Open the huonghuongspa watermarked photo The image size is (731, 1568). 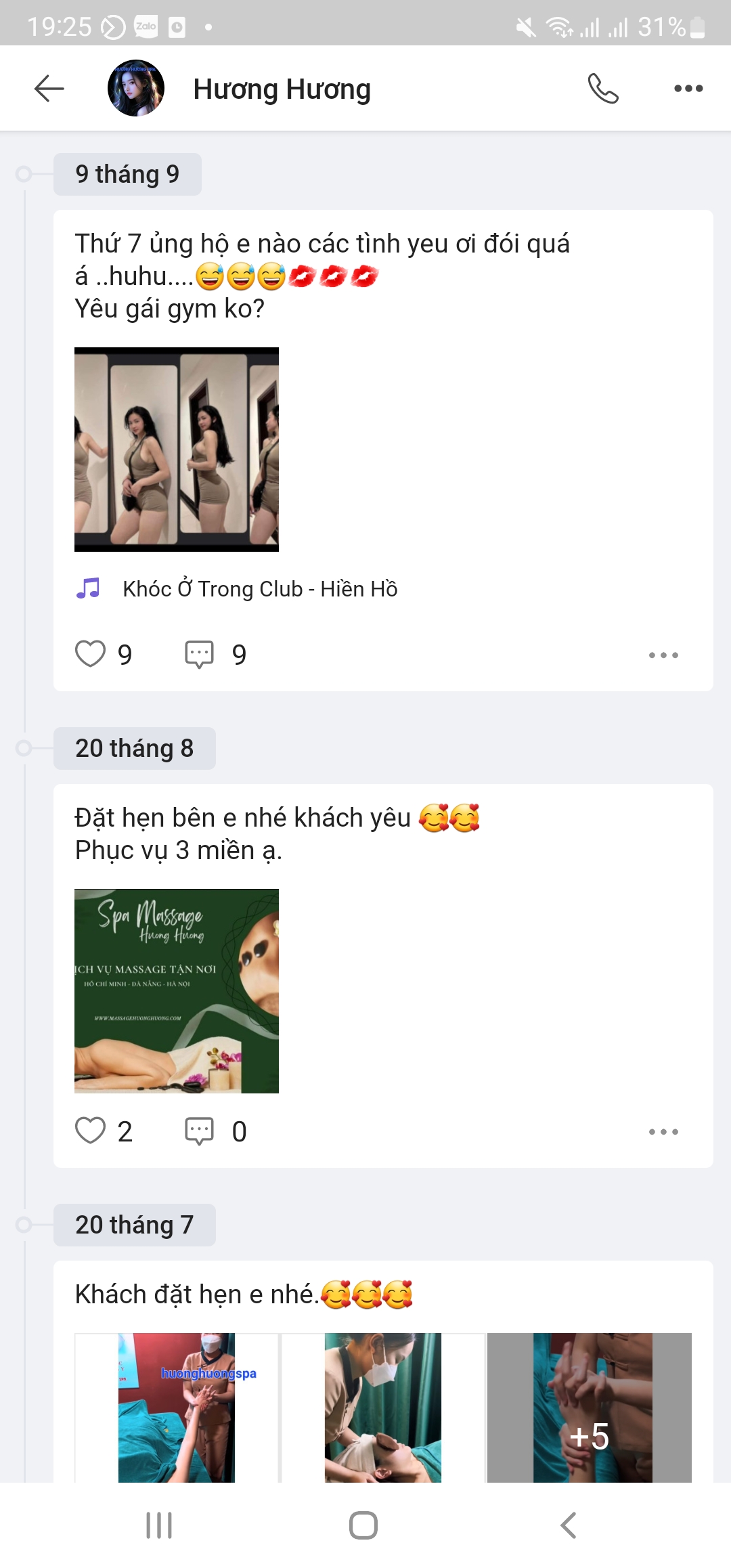[177, 1408]
